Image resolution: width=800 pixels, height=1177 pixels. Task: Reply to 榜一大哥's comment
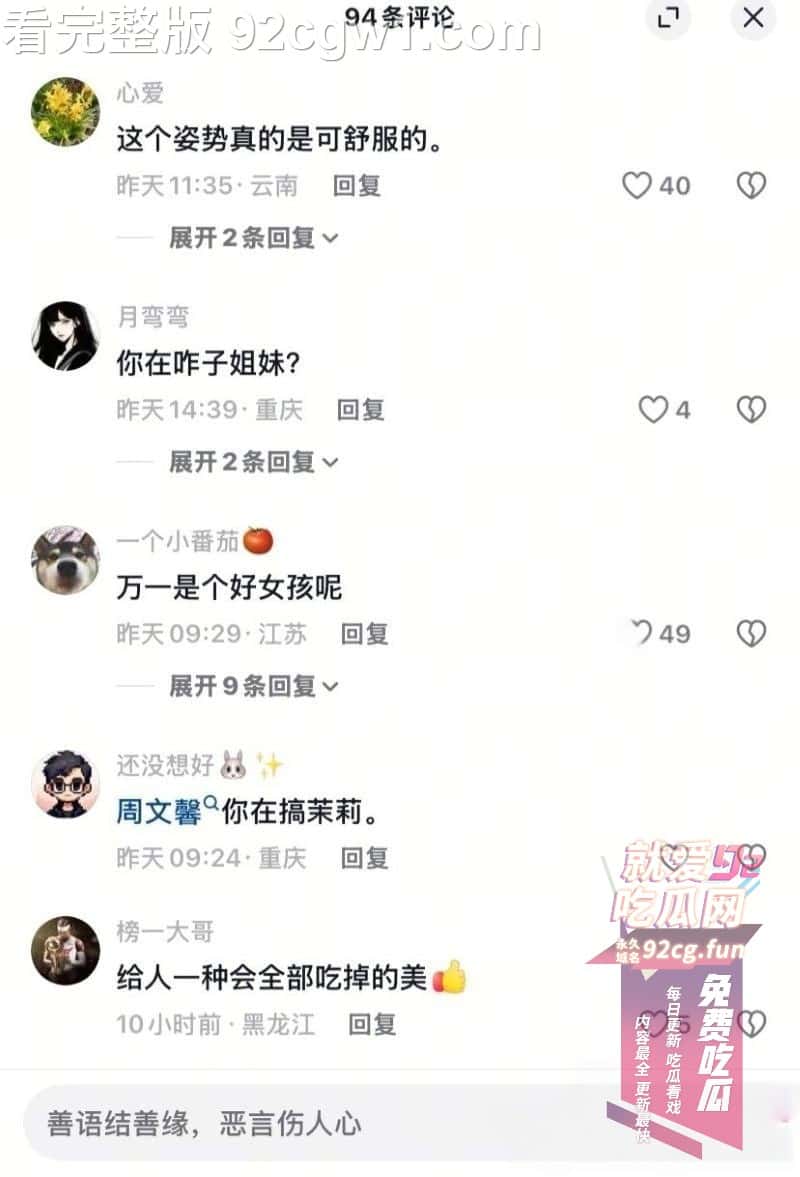tap(372, 1023)
